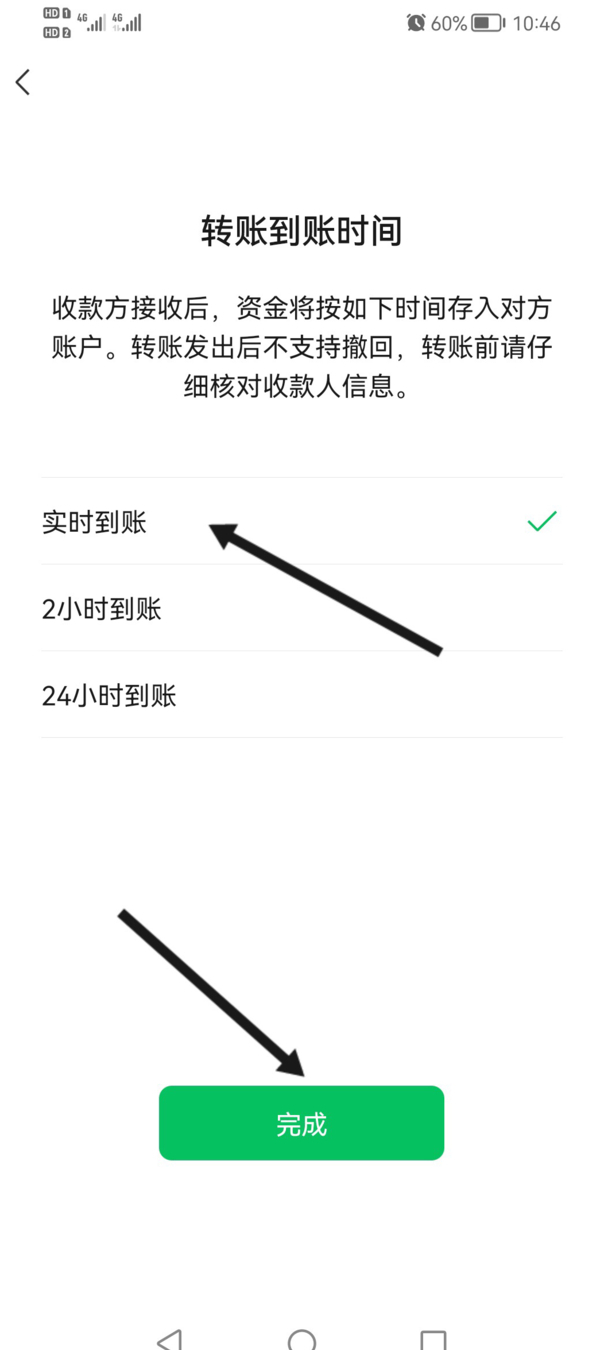Open system home via the navigation circle
The height and width of the screenshot is (1350, 612).
click(301, 1340)
